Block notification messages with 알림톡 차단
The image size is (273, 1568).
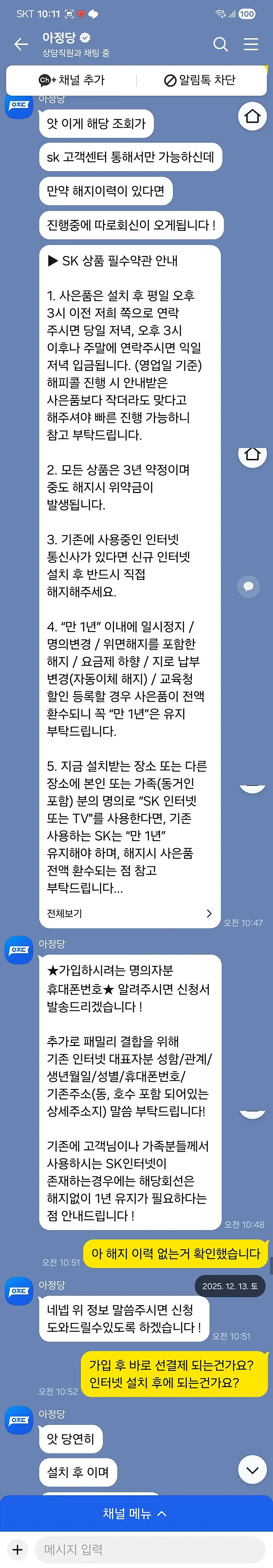(200, 80)
